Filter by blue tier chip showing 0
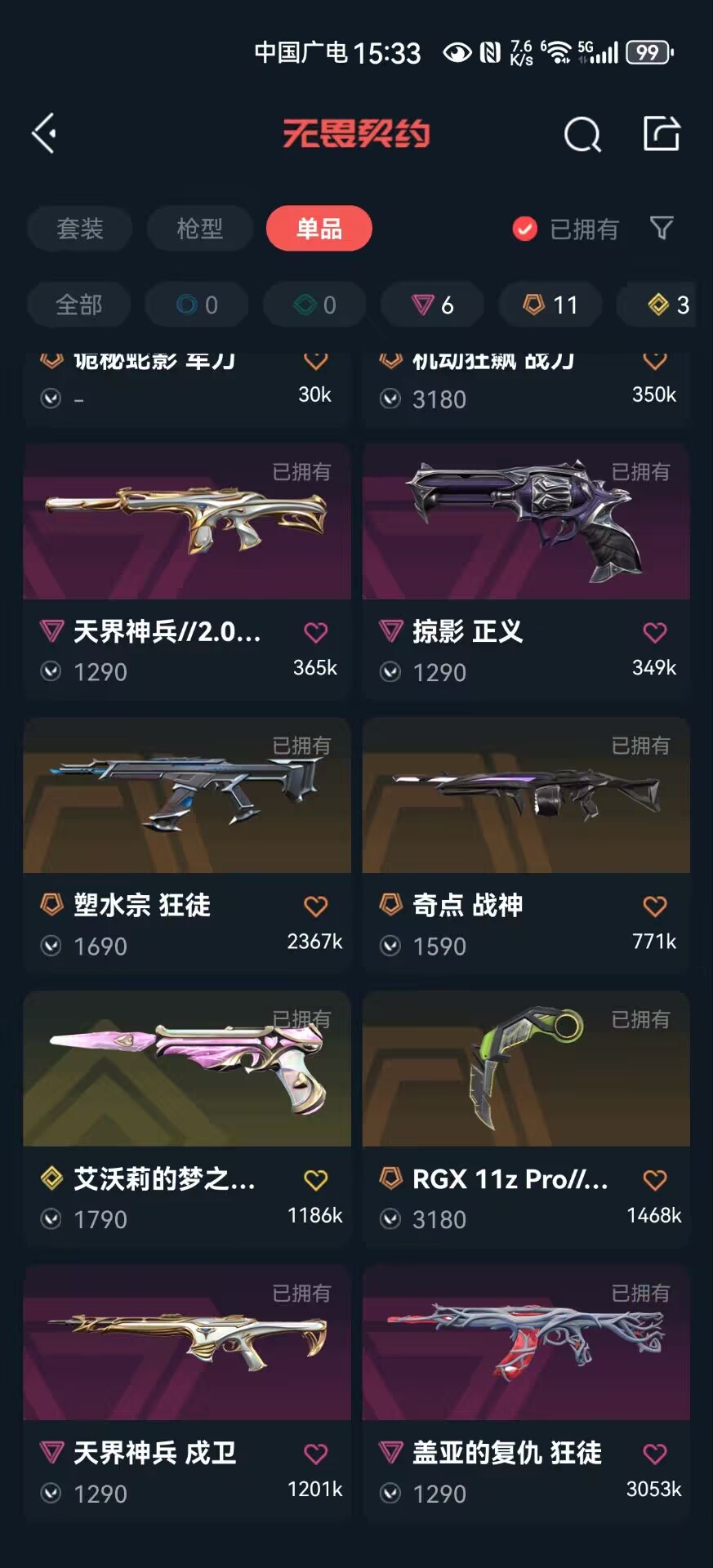Viewport: 713px width, 1568px height. [197, 305]
